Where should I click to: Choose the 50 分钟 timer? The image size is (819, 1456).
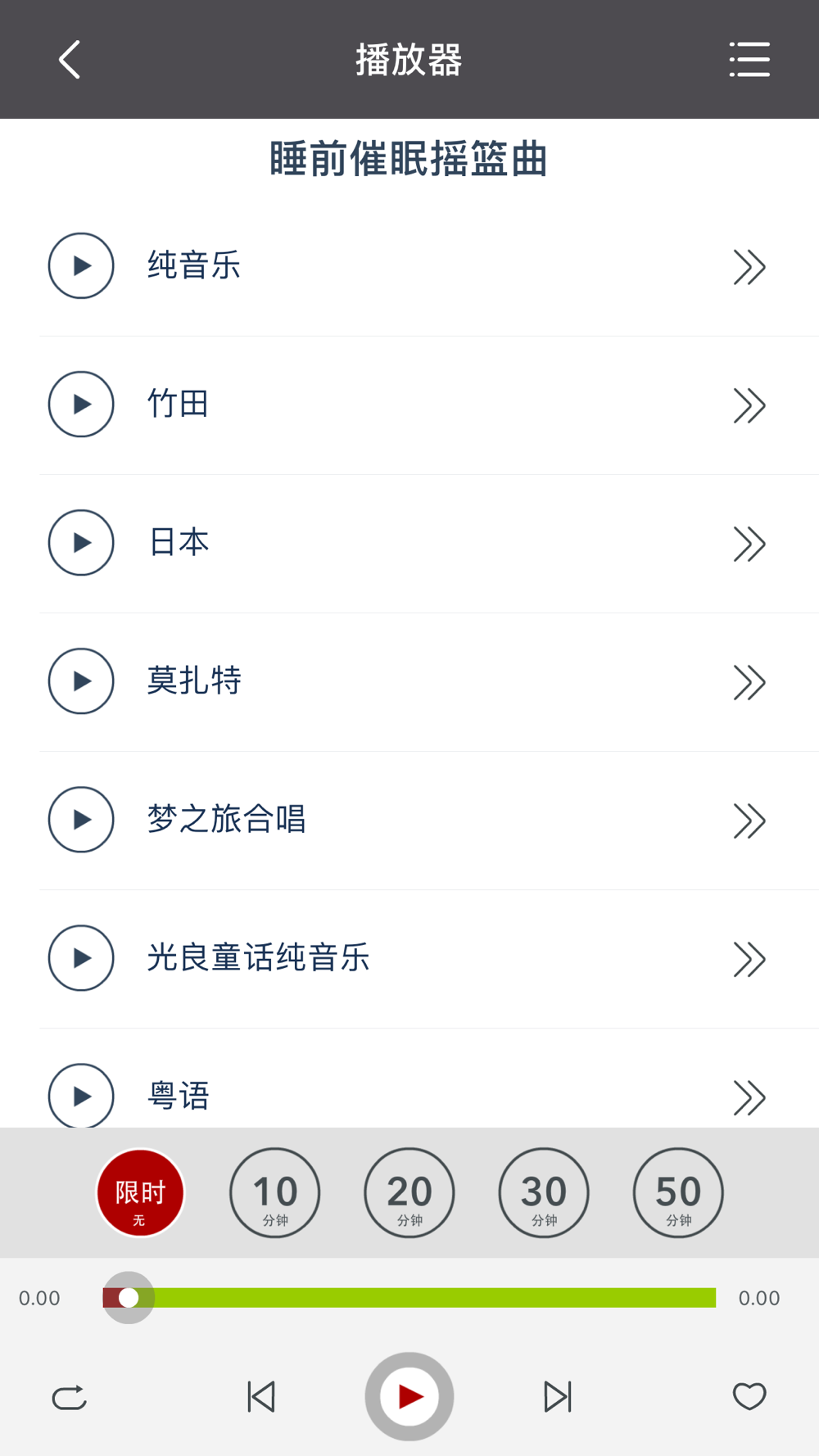tap(678, 1192)
